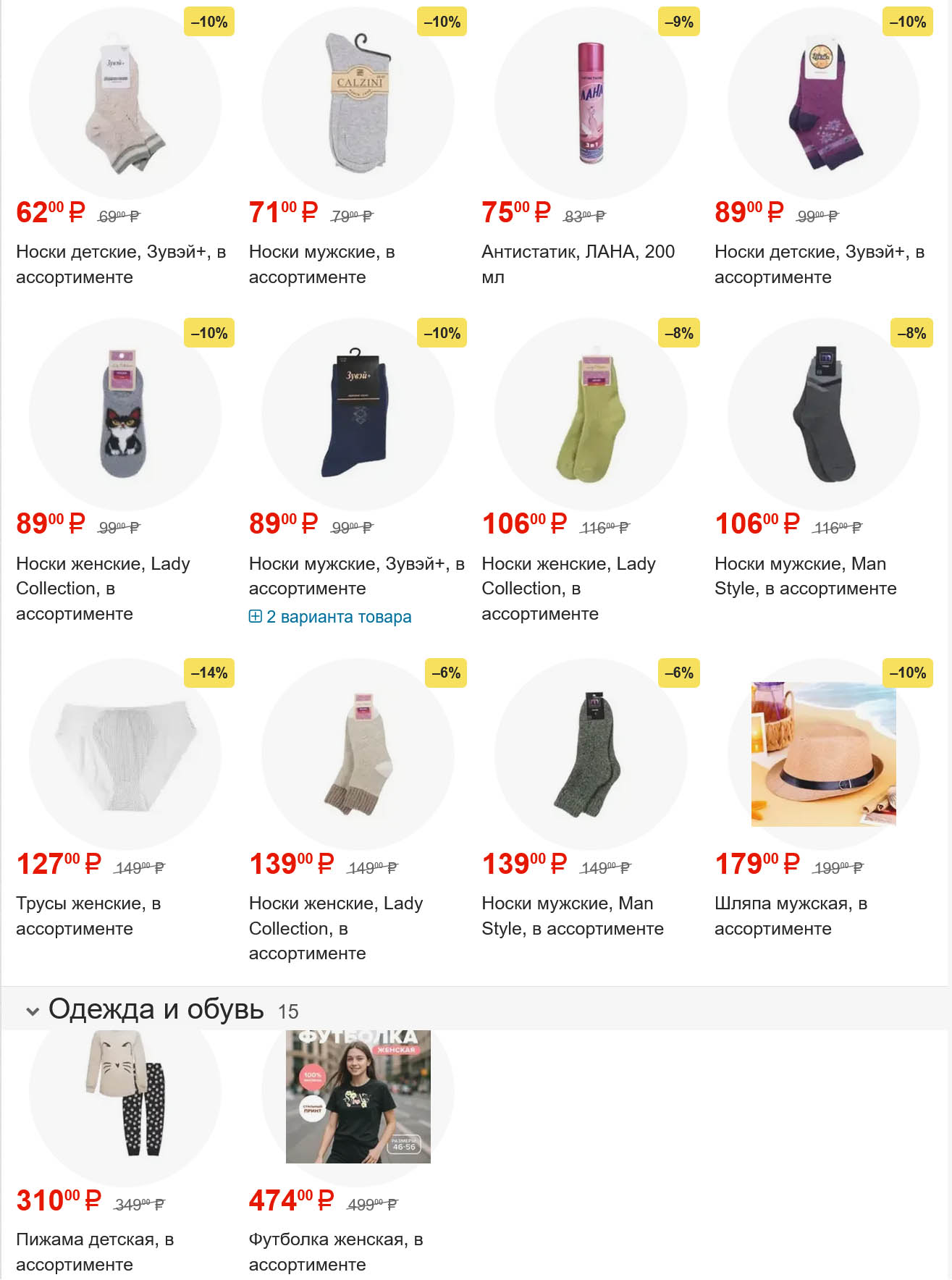Viewport: 952px width, 1280px height.
Task: Open Lady Collection women's socks for 89 ₽
Action: [x=103, y=588]
